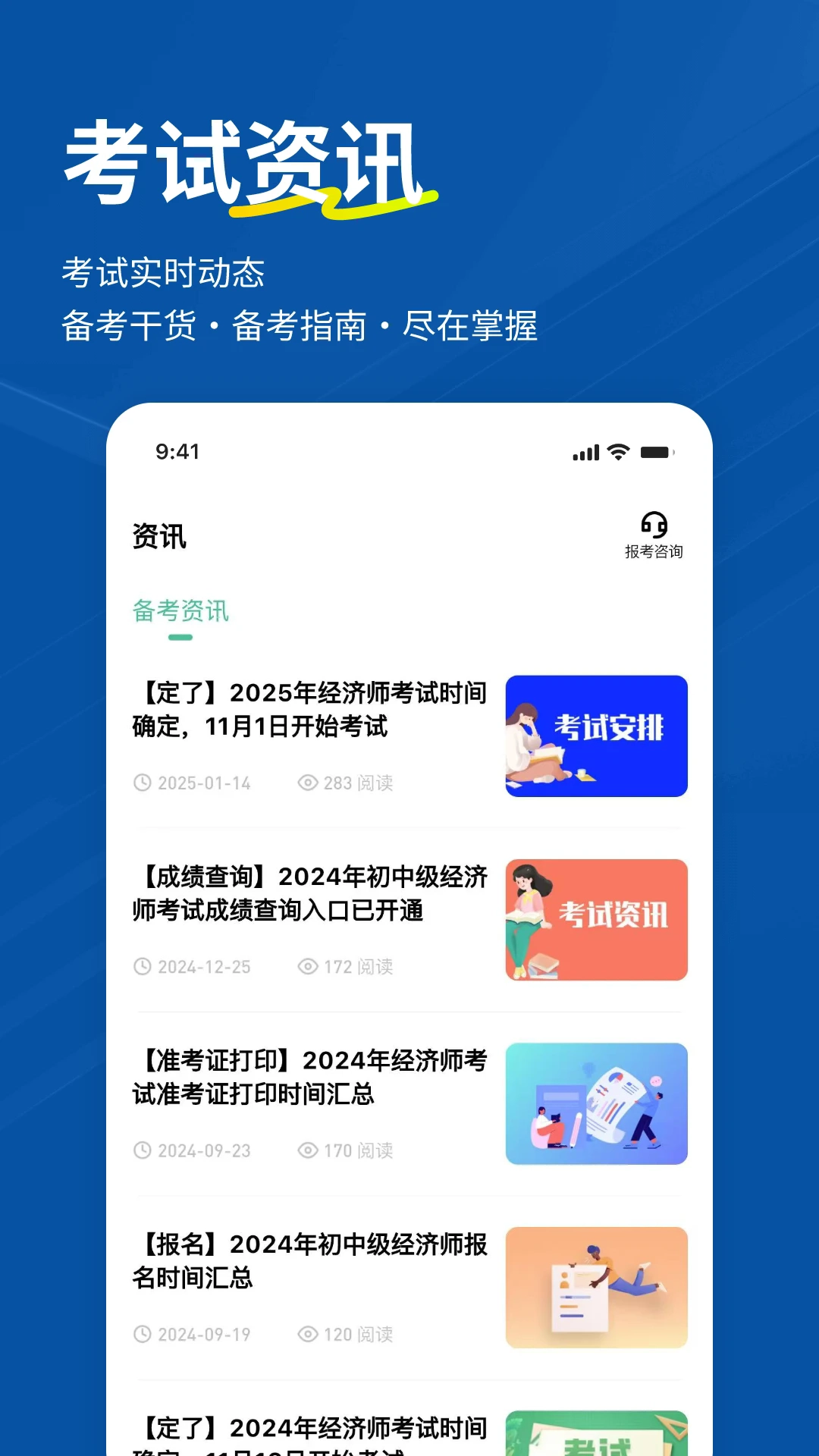
Task: Tap the eye icon next to 283 阅读
Action: coord(309,783)
